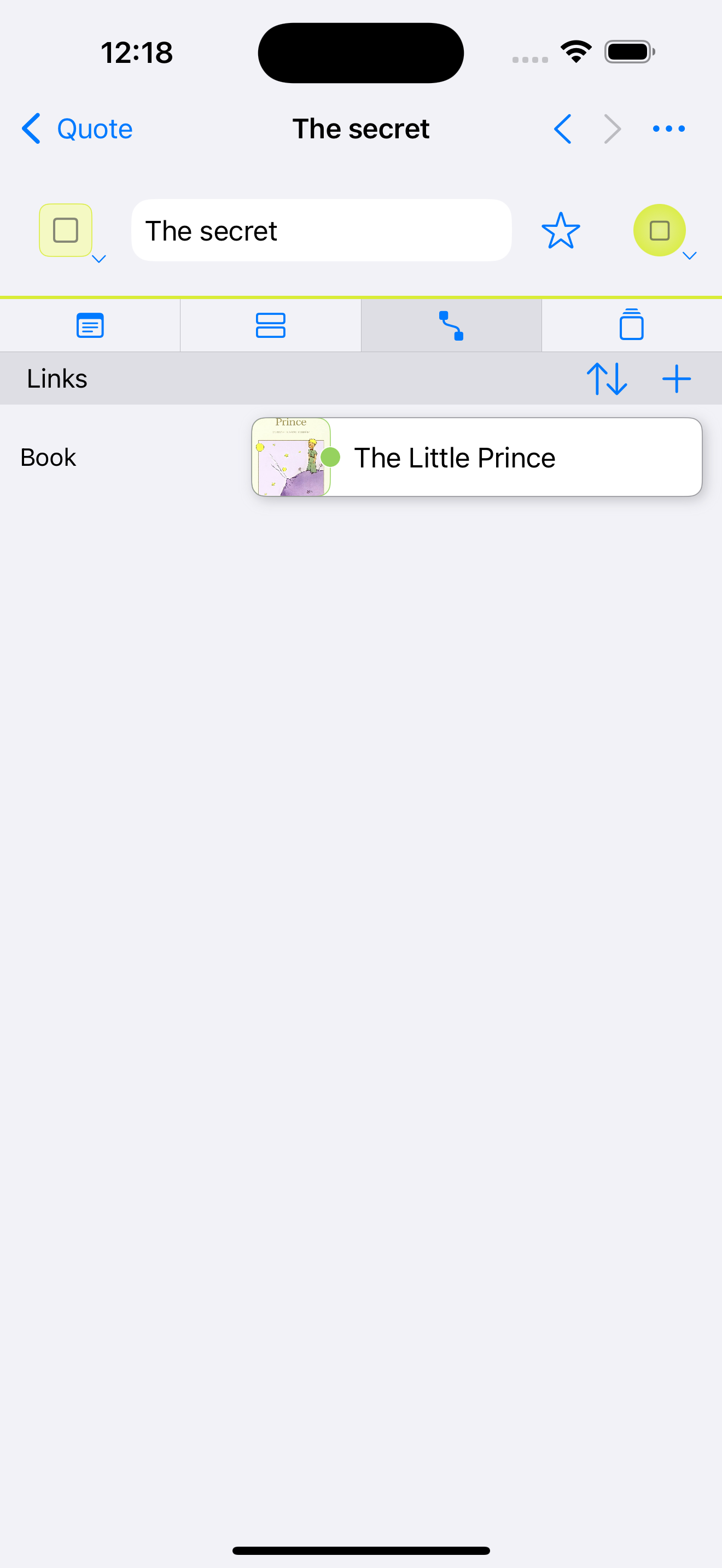Open linked book The Little Prince
Screen dimensions: 722x1568
coord(476,457)
